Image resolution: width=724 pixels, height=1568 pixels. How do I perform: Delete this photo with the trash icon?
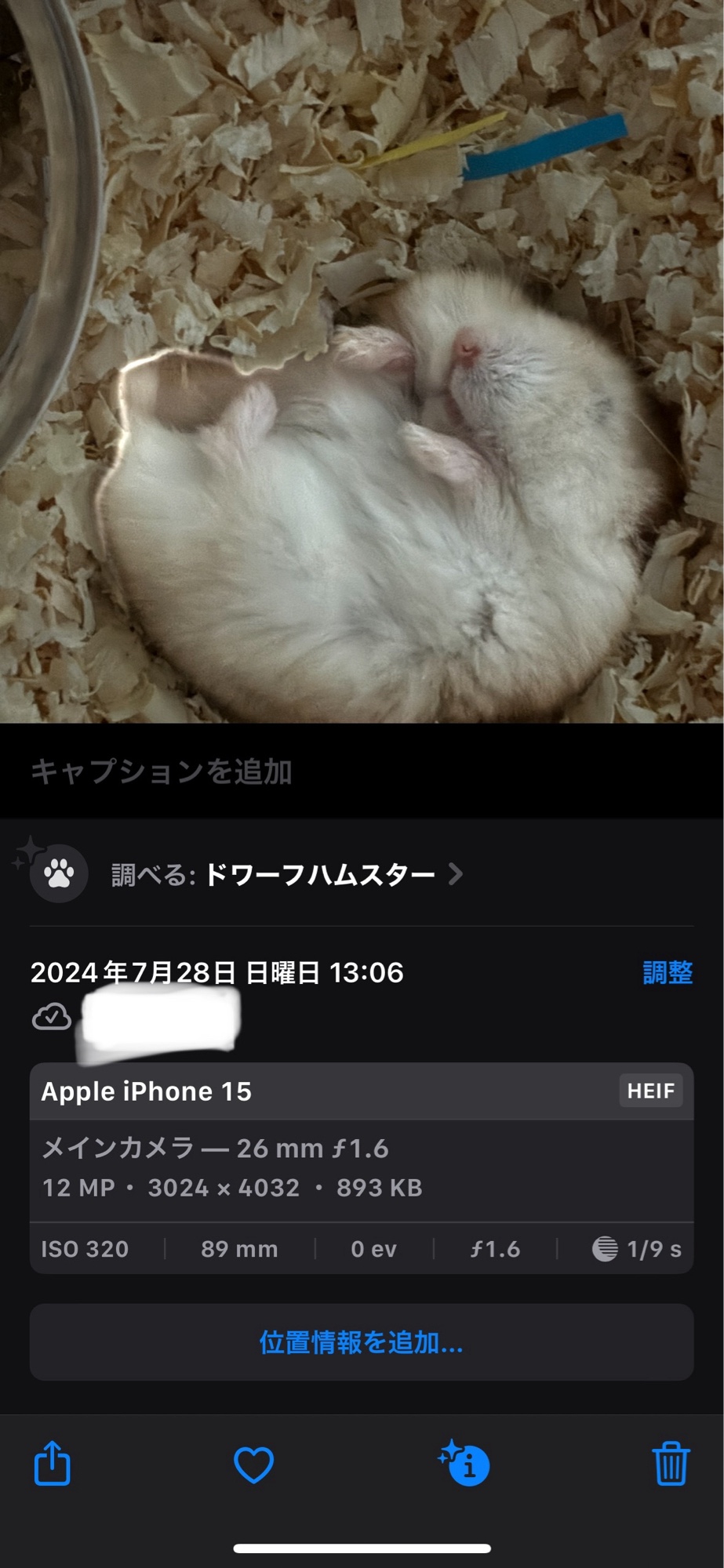click(671, 1464)
